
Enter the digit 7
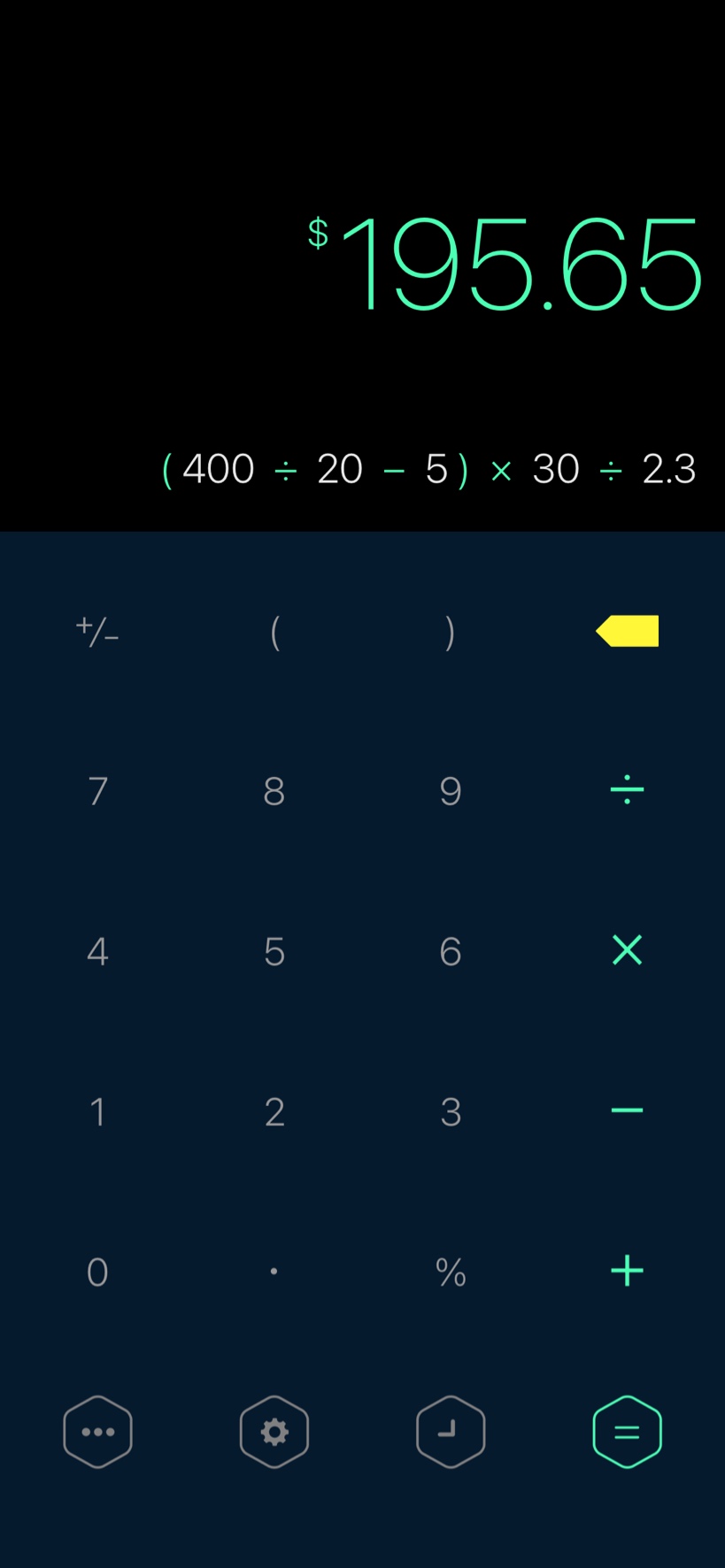tap(97, 790)
